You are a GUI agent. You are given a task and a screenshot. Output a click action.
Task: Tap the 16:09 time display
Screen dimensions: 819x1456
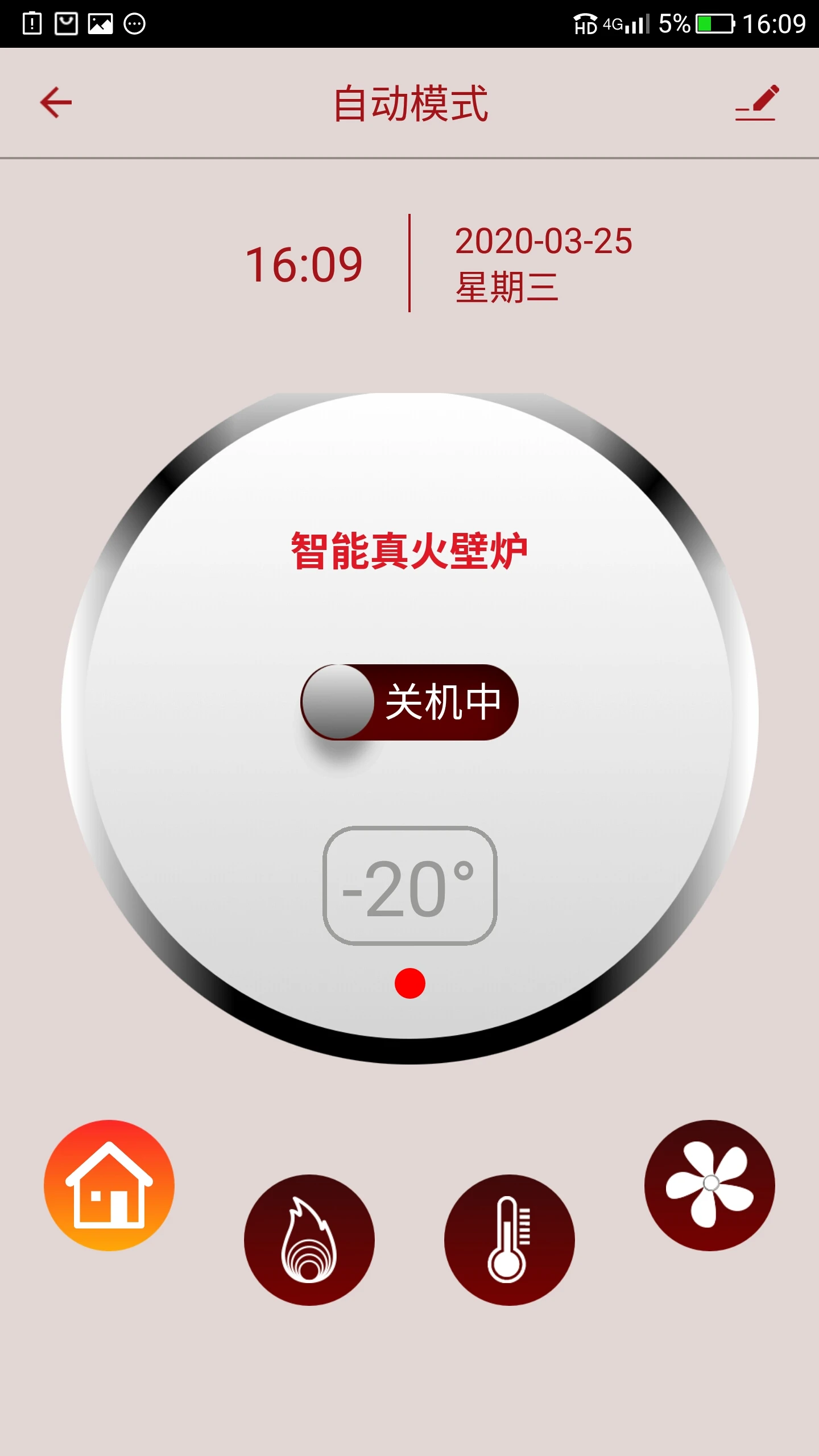point(307,262)
